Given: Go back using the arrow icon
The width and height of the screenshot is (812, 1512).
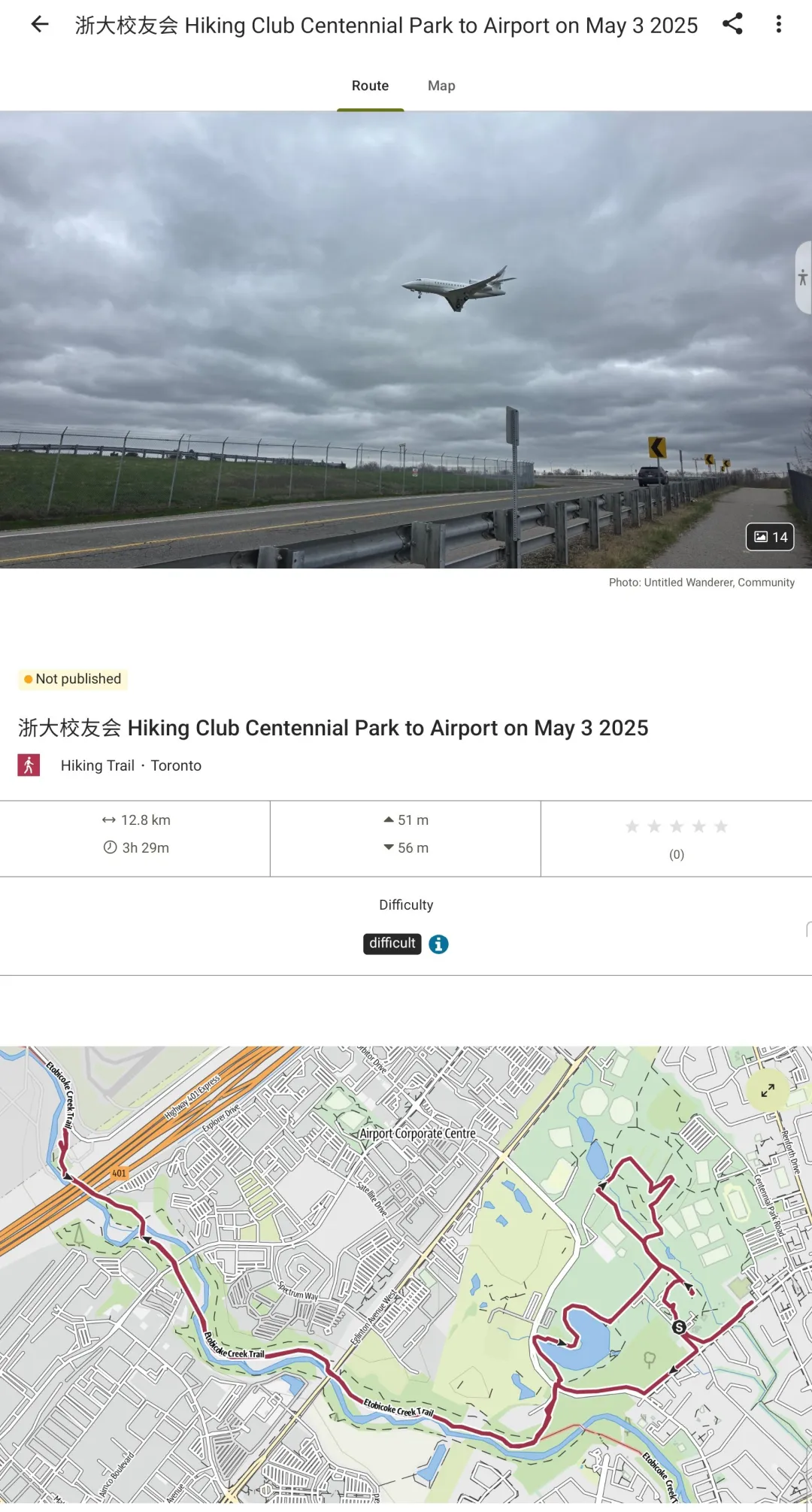Looking at the screenshot, I should coord(40,25).
